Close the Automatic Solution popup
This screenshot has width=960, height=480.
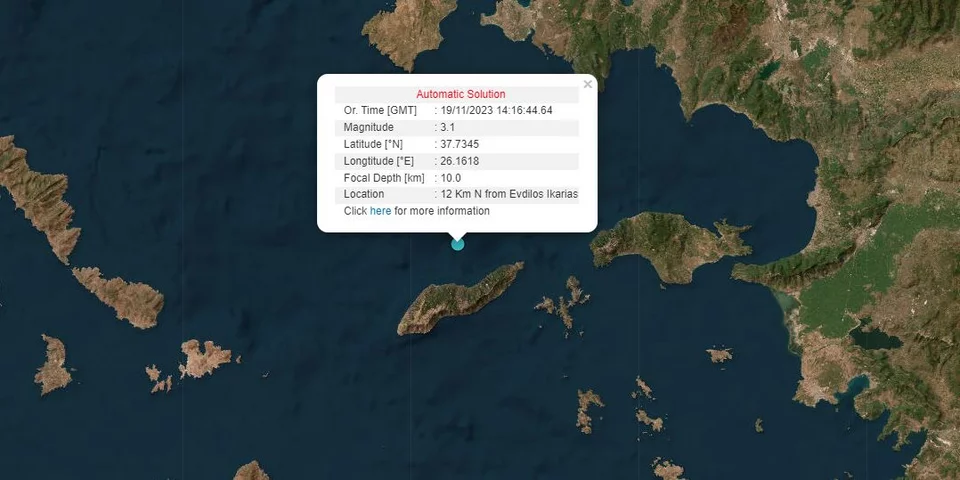pyautogui.click(x=588, y=85)
